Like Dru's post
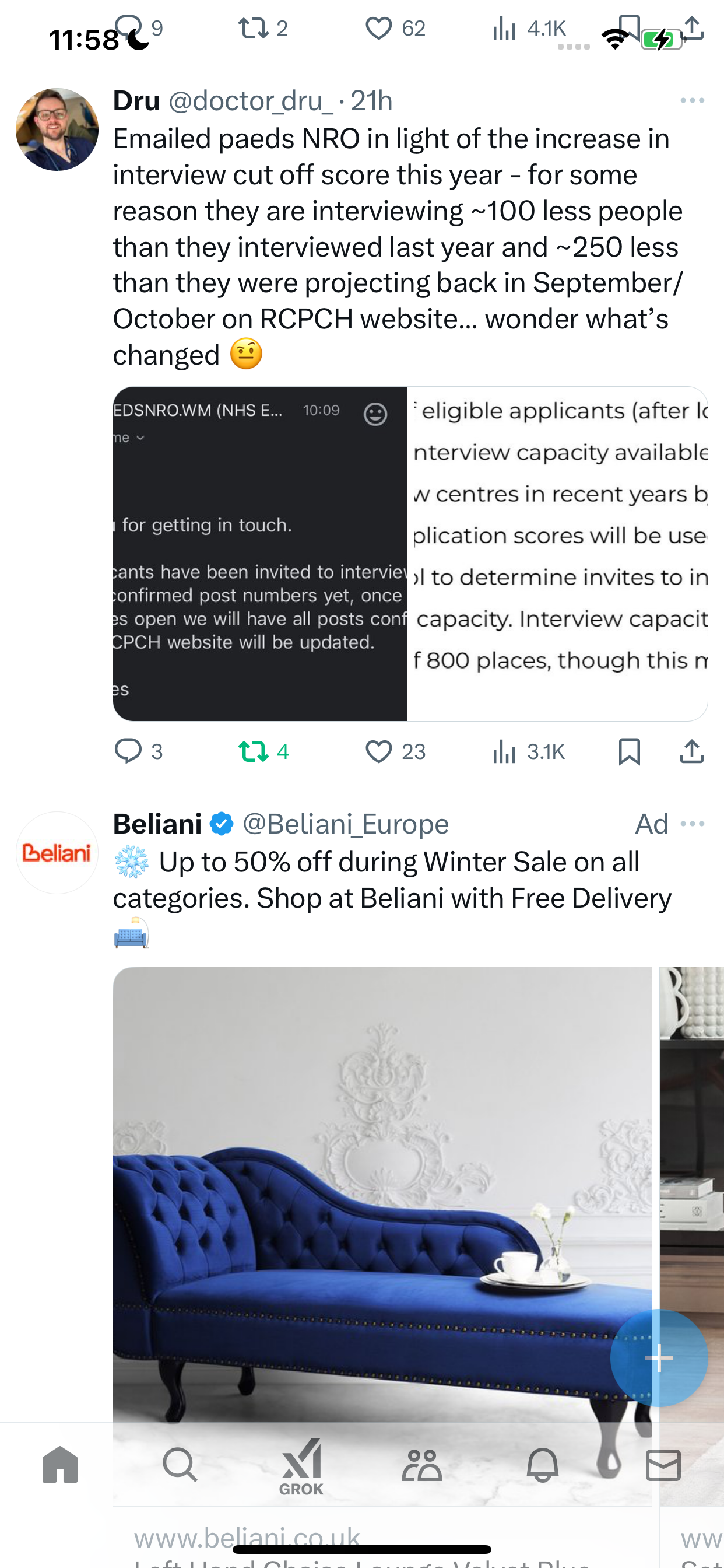 [x=395, y=751]
